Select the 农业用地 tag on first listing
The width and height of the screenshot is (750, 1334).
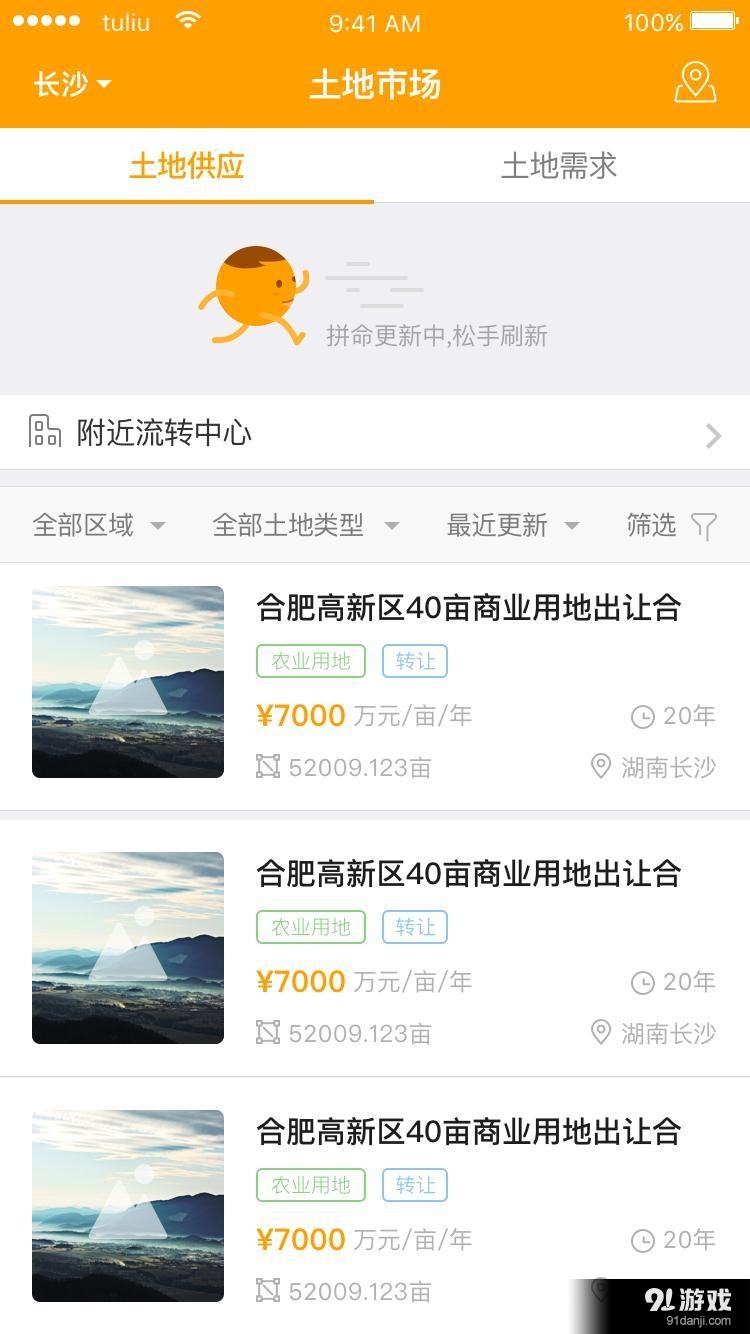point(310,661)
